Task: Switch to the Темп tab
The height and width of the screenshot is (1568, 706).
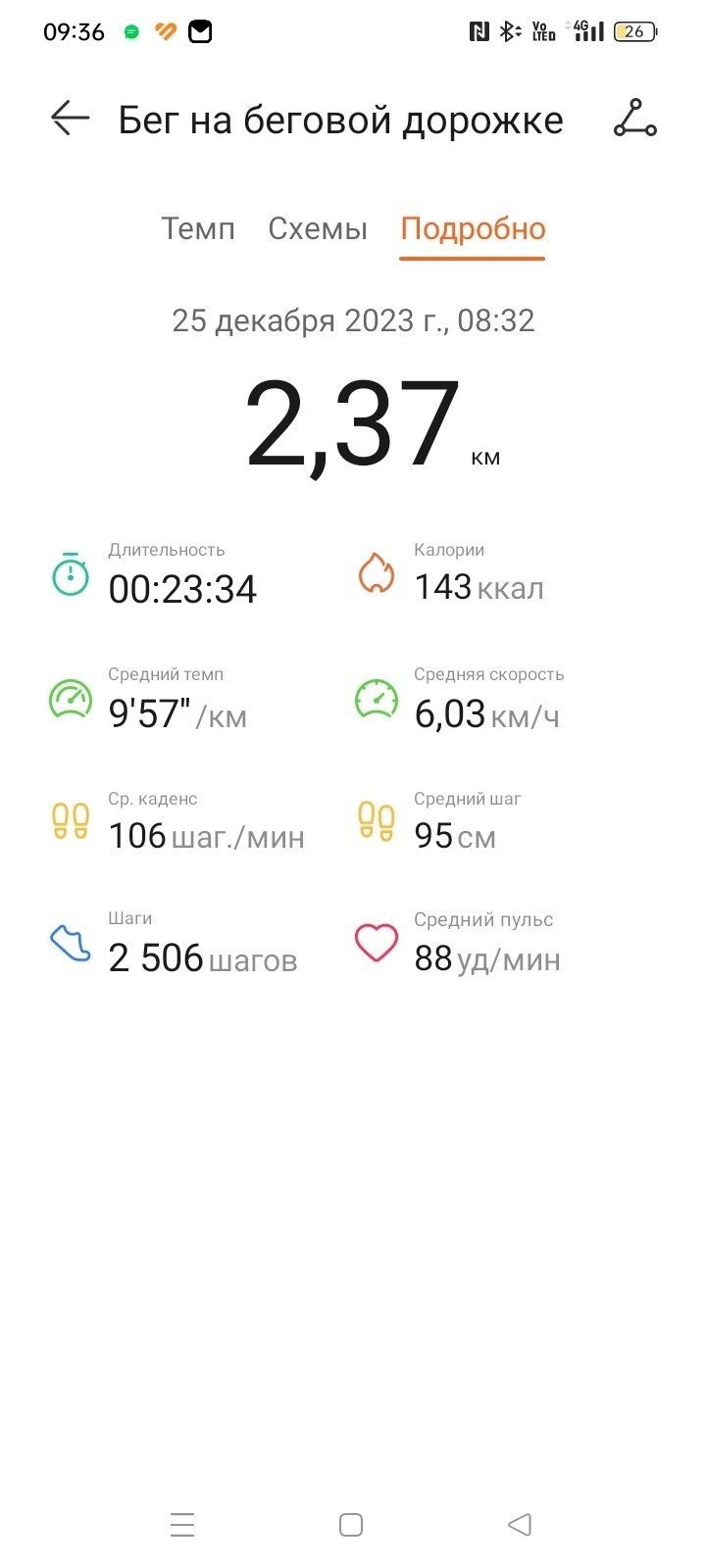Action: [198, 228]
